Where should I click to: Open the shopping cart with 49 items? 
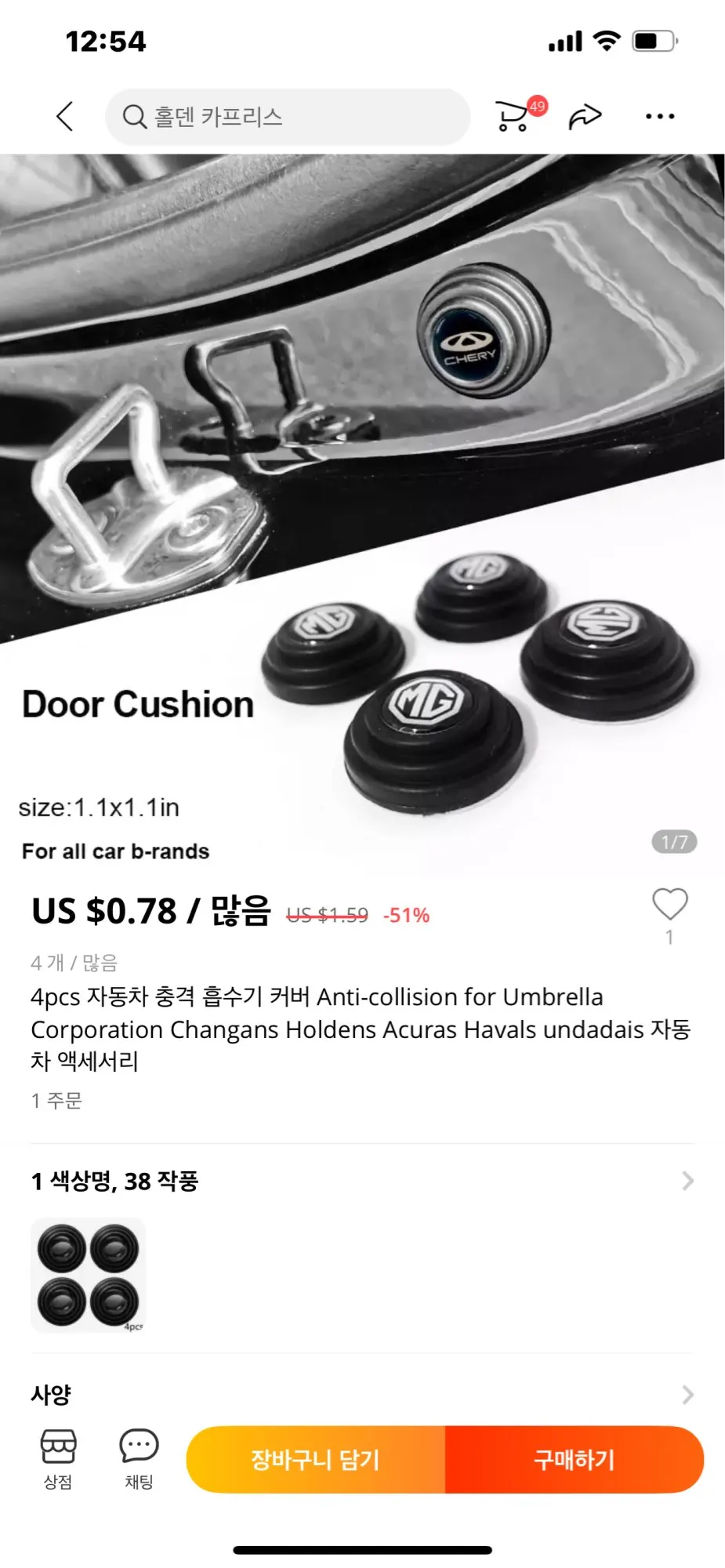pos(516,116)
